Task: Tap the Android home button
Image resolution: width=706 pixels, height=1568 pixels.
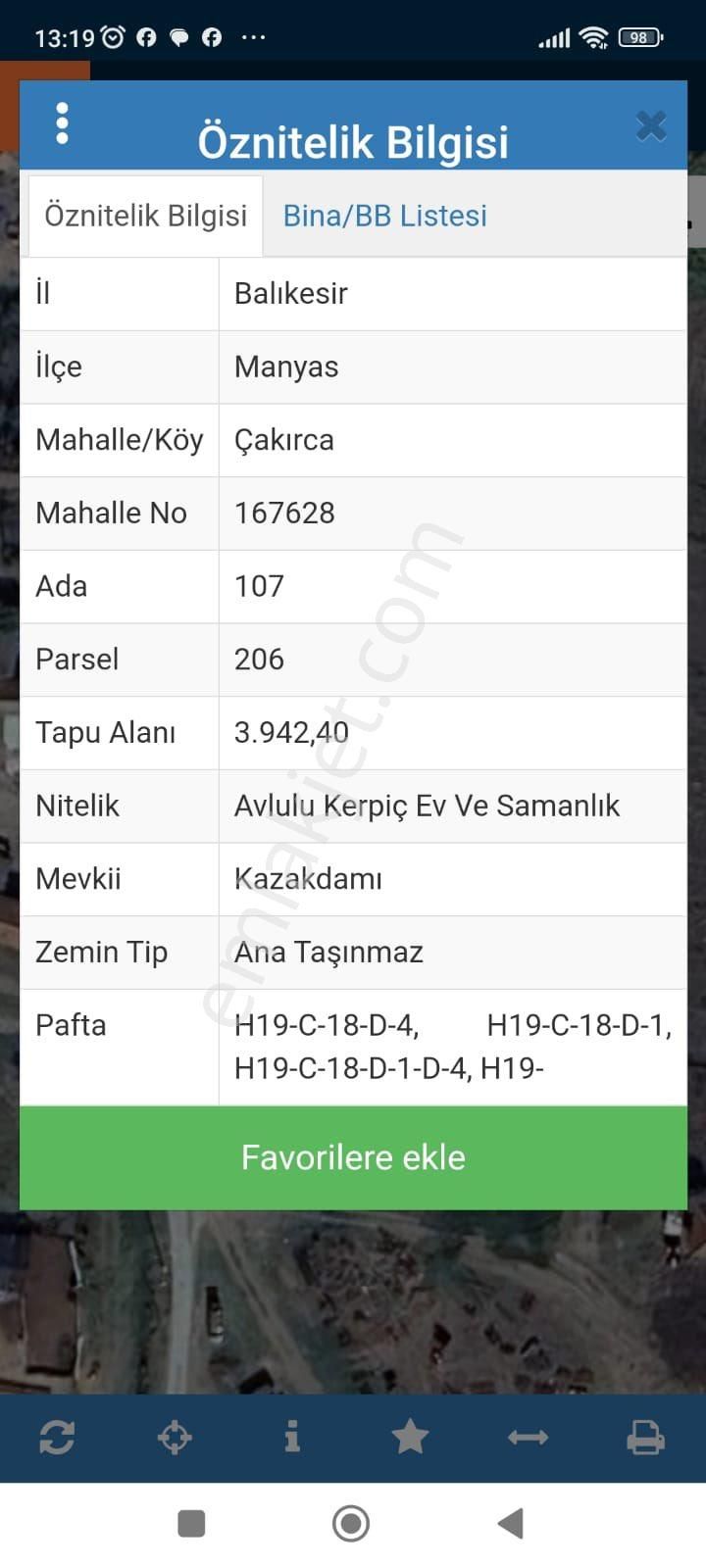Action: pos(349,1523)
